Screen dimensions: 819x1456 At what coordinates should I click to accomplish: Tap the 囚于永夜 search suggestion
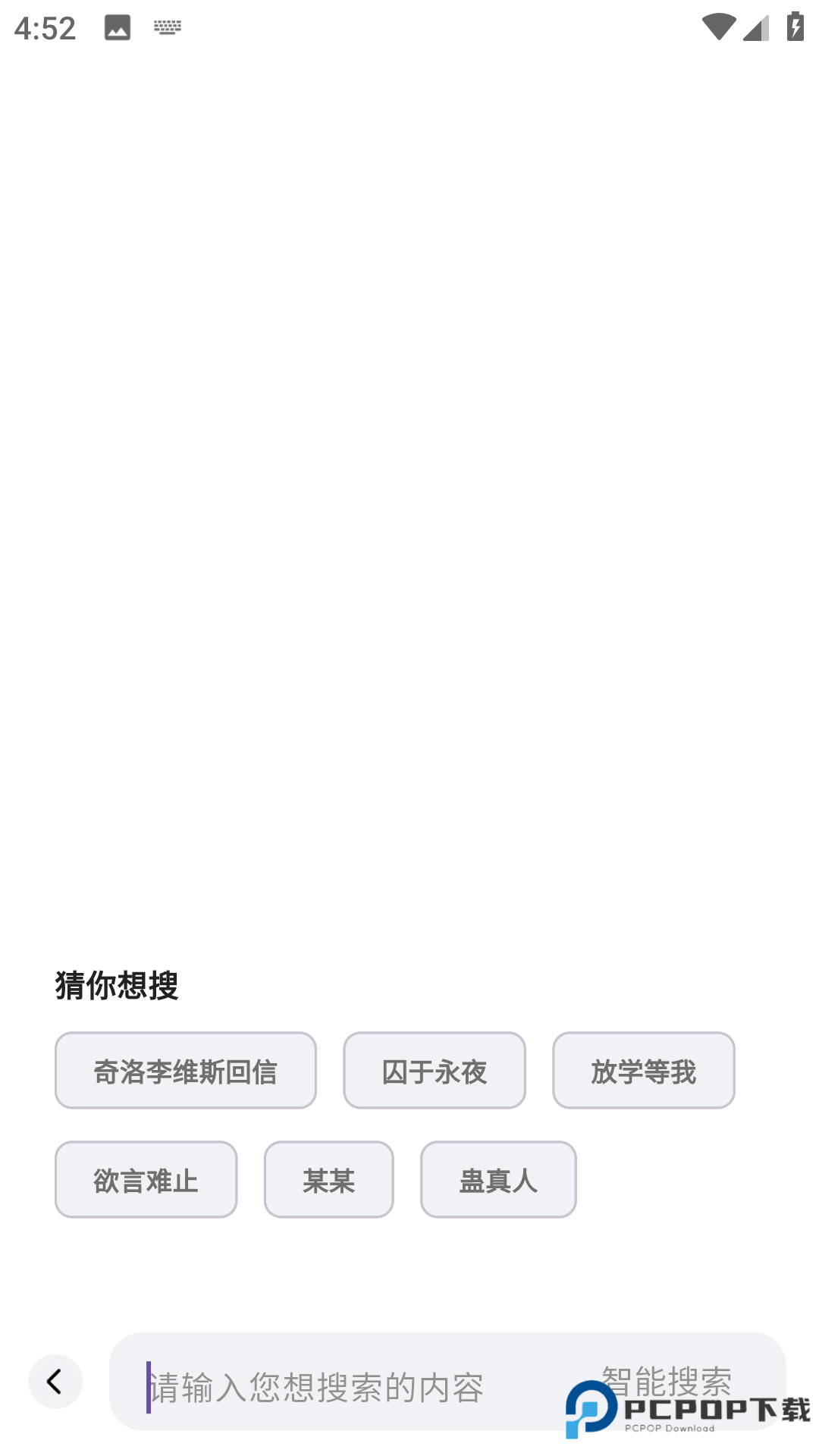[434, 1071]
